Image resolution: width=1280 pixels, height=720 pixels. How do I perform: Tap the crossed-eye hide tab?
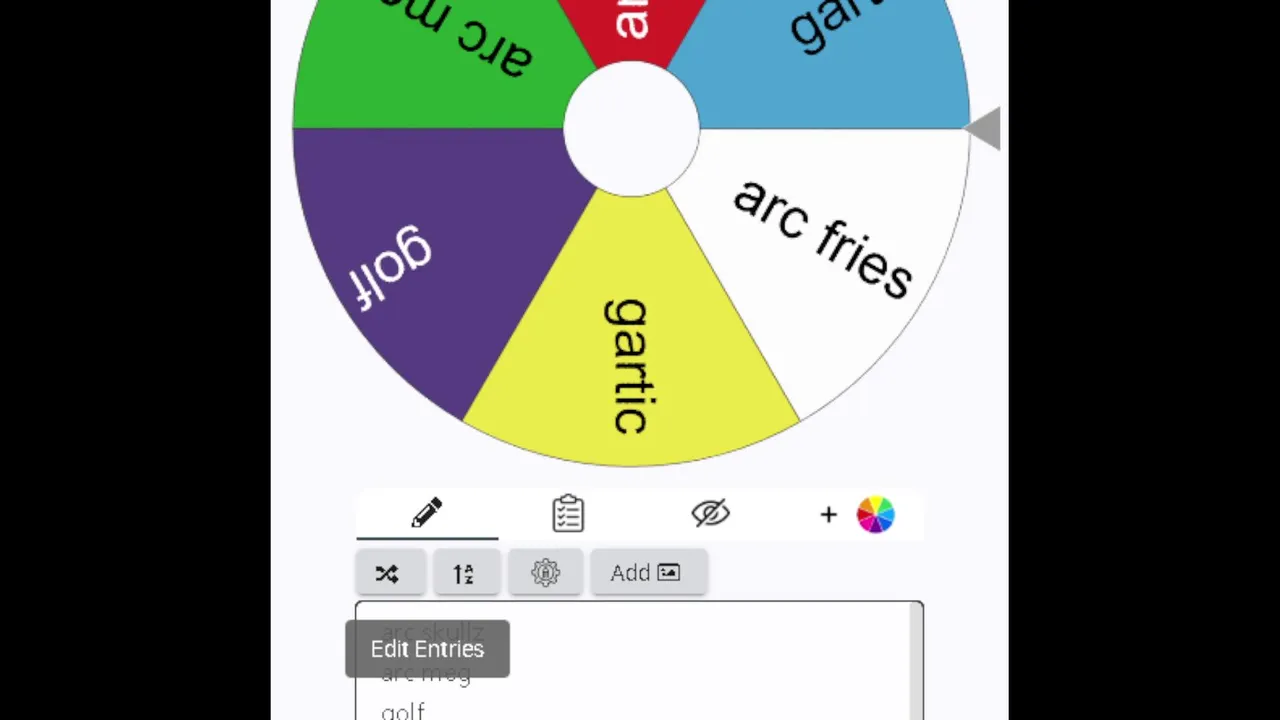(710, 514)
